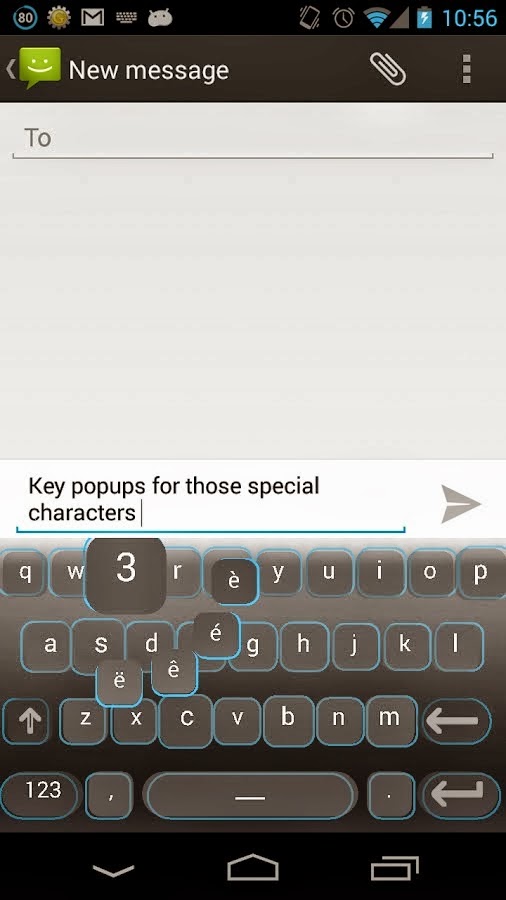This screenshot has width=506, height=900.
Task: Tap the period key
Action: [390, 796]
